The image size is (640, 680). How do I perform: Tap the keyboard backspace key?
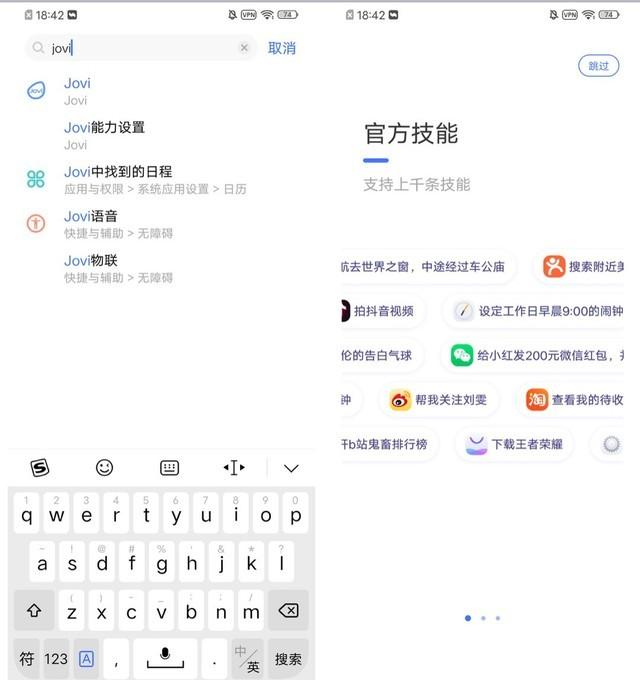(x=288, y=610)
